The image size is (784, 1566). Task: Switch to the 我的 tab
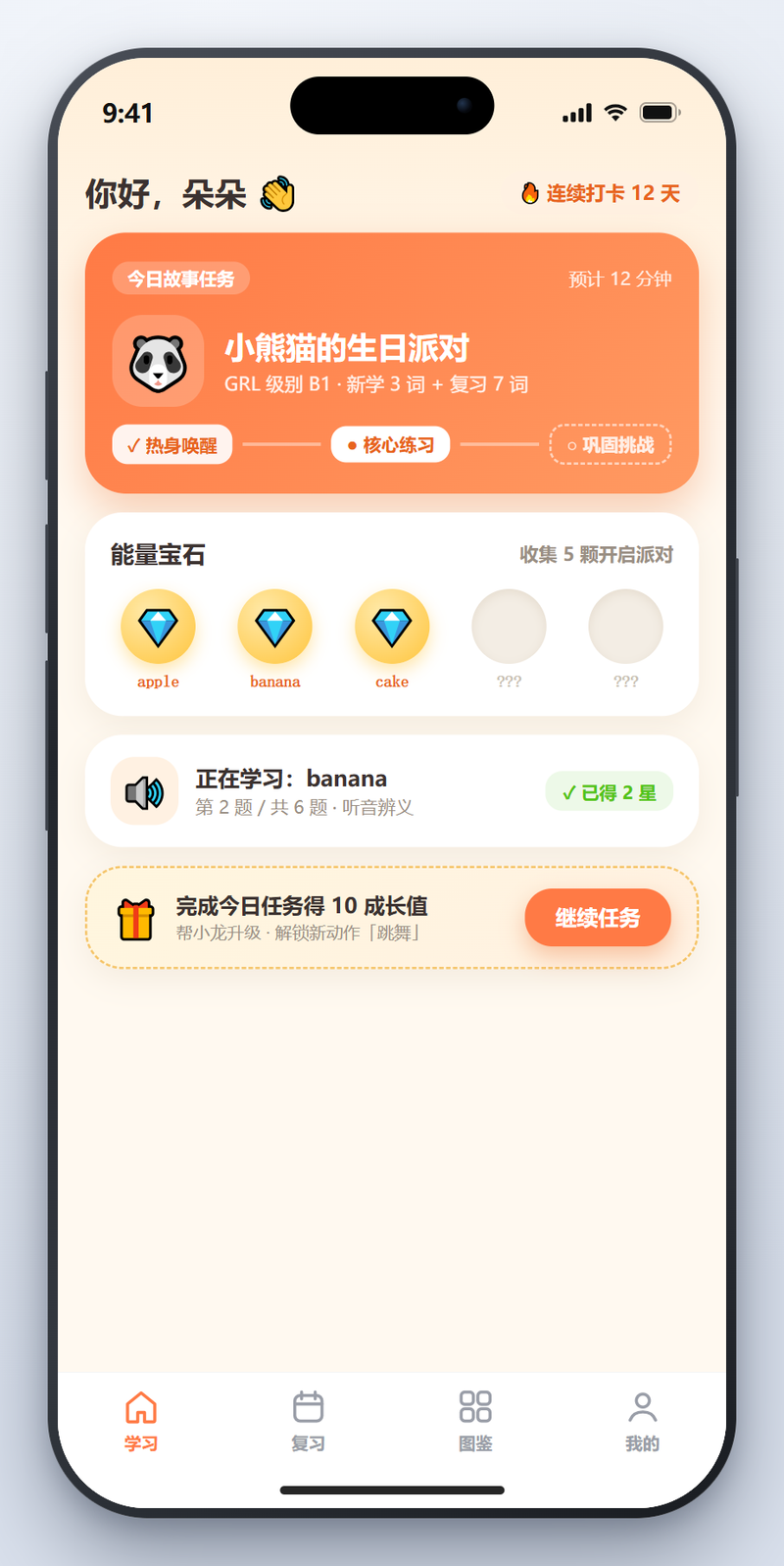point(643,1421)
